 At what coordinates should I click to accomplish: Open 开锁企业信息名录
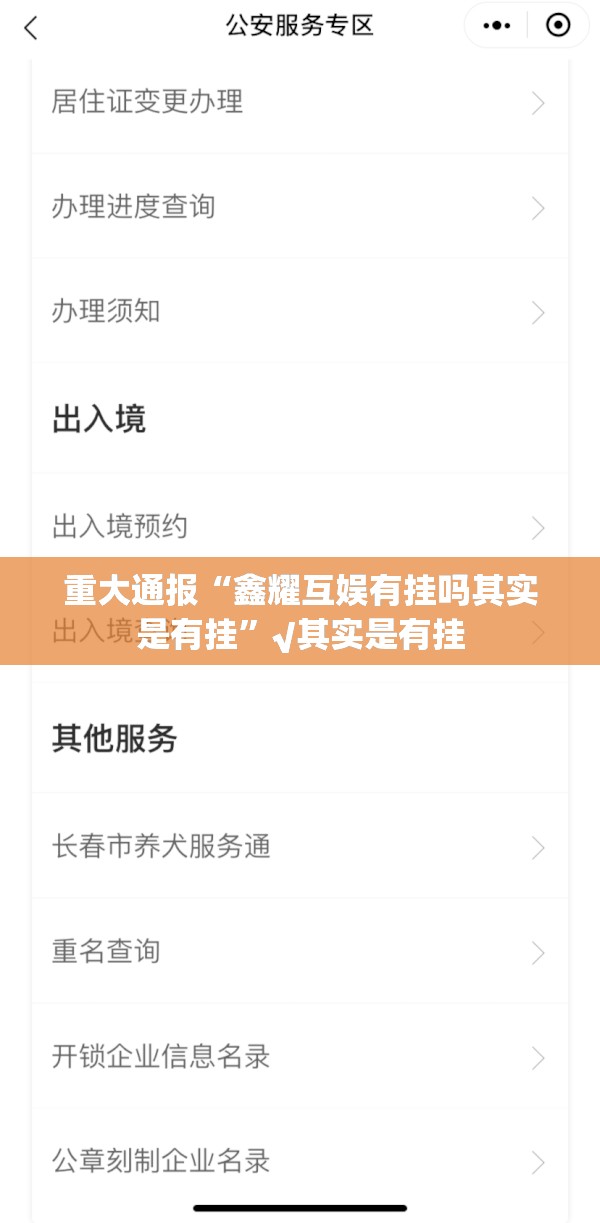point(299,1057)
